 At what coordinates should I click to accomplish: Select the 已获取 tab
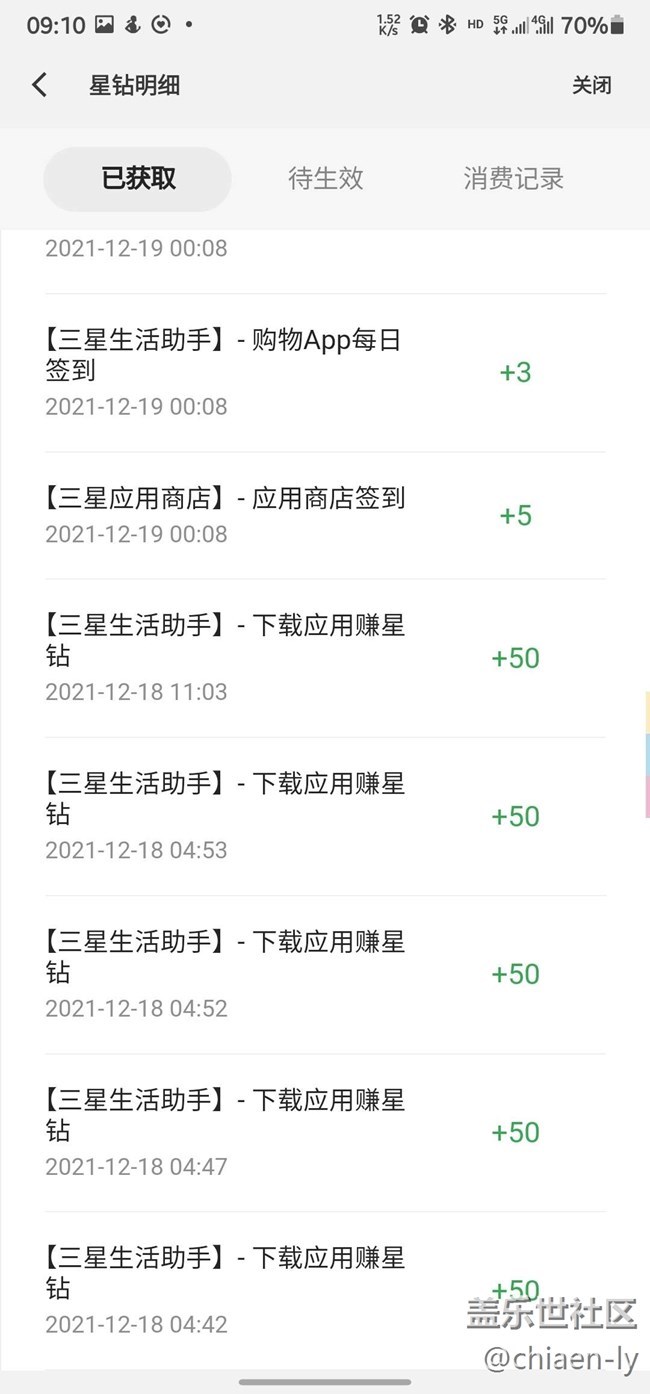(138, 179)
